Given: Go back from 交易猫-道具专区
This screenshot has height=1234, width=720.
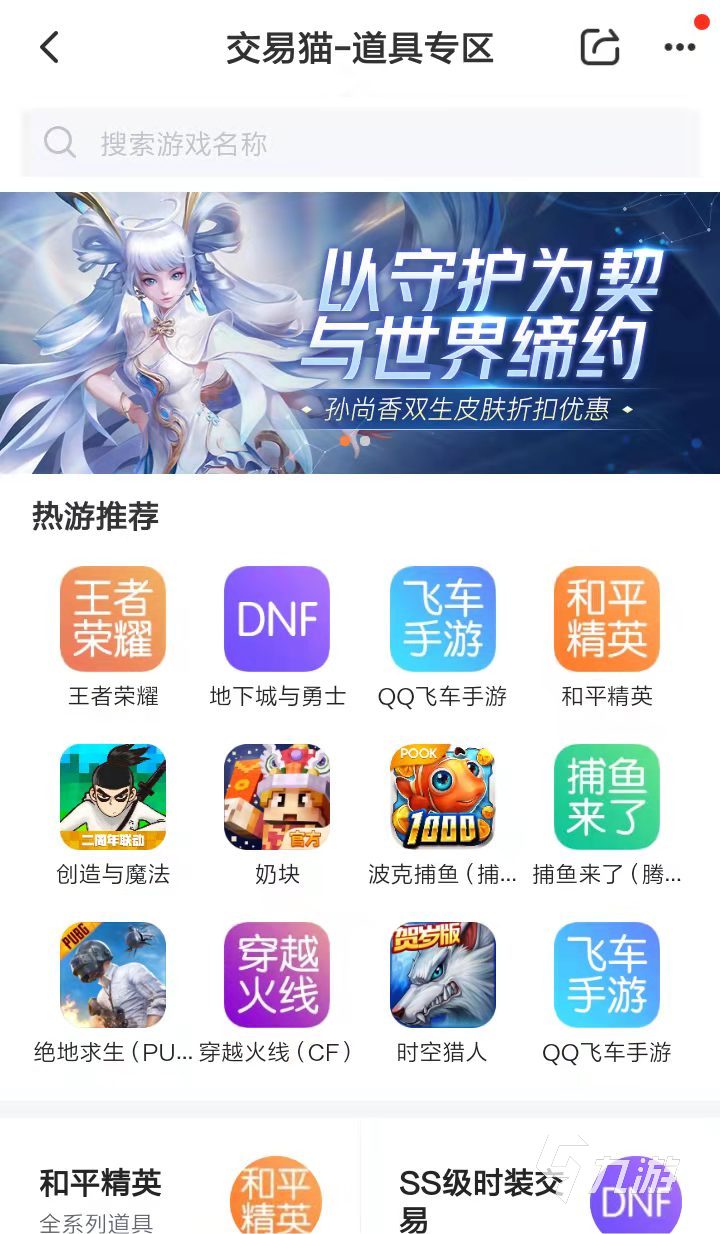Looking at the screenshot, I should tap(49, 47).
